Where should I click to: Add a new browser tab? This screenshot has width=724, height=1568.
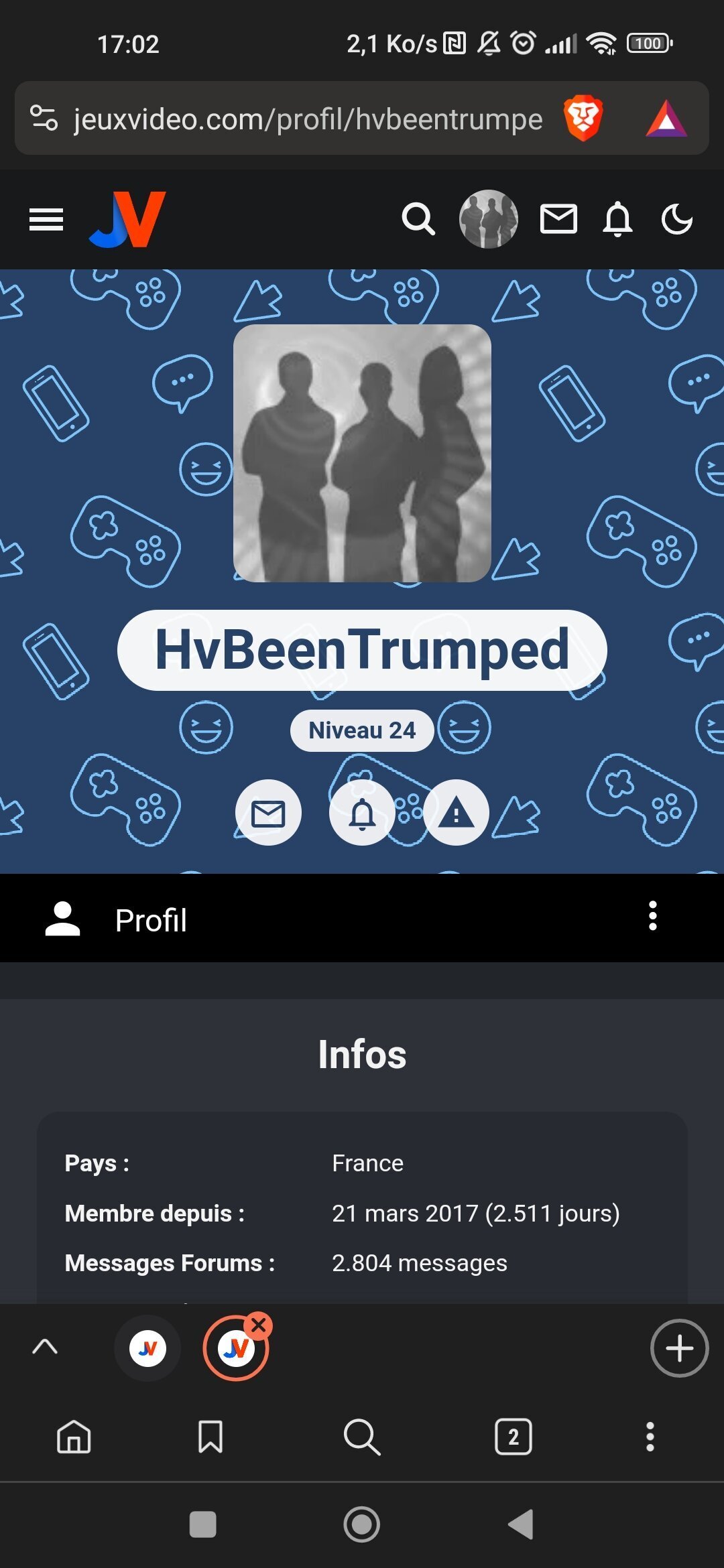(679, 1348)
